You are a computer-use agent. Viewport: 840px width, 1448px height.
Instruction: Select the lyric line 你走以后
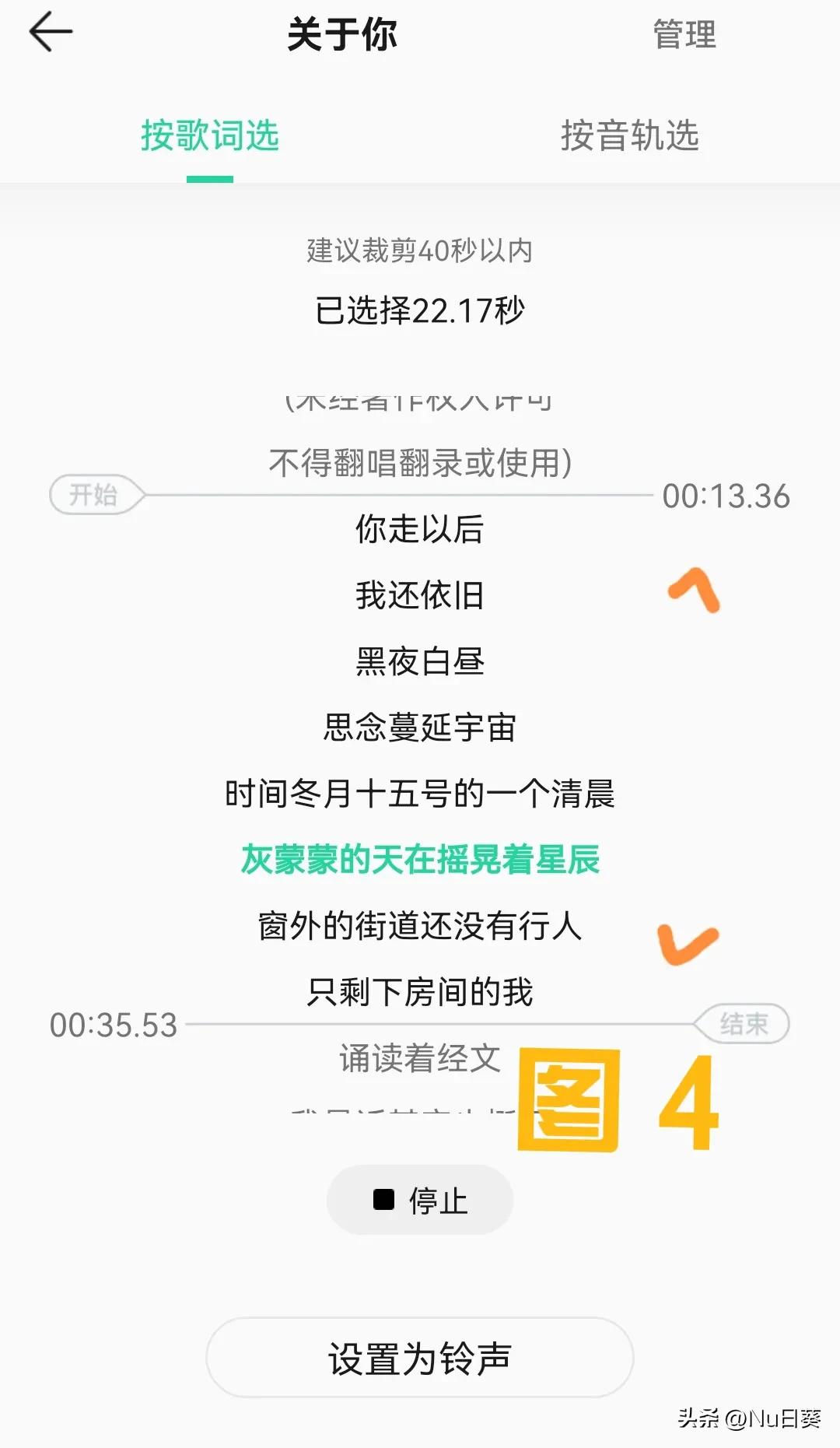click(x=421, y=530)
